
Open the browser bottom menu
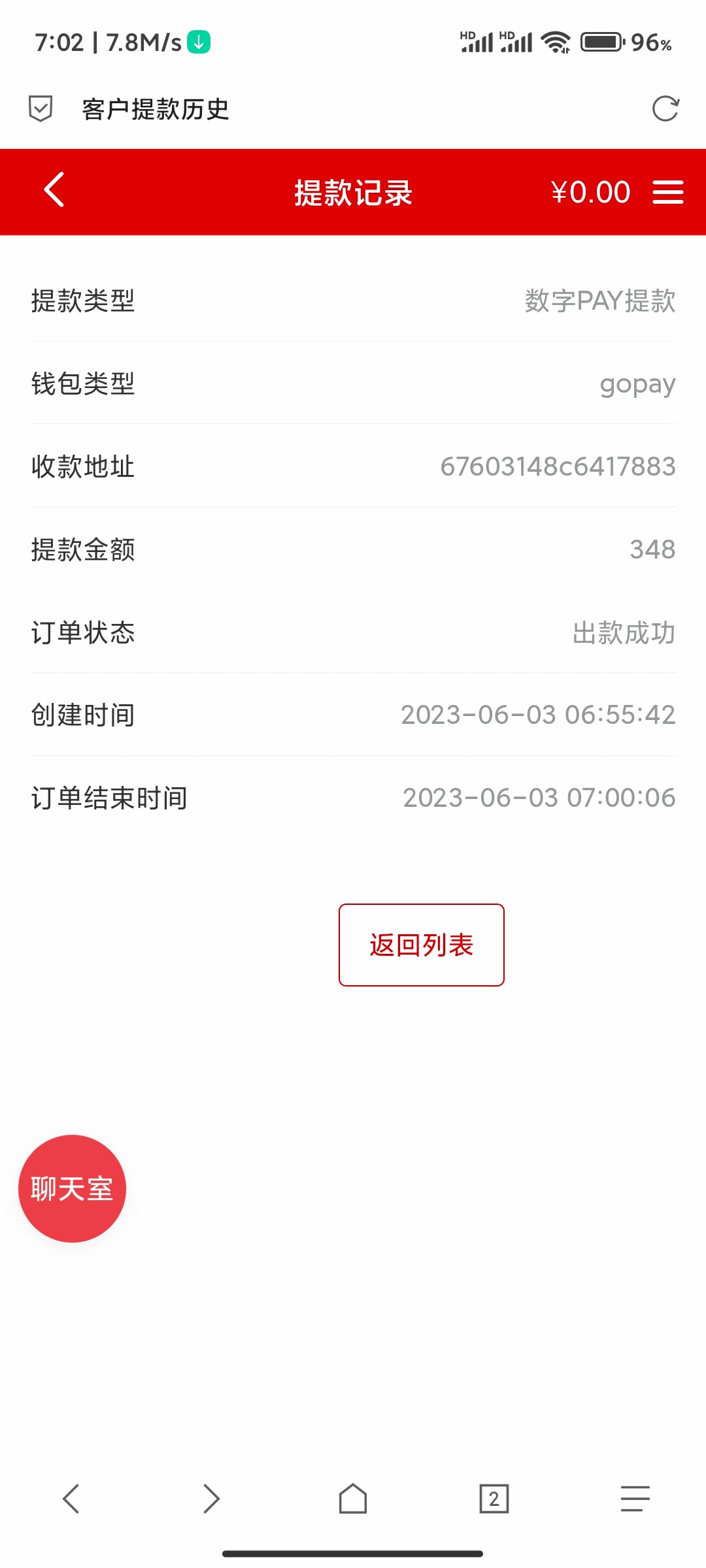635,1499
